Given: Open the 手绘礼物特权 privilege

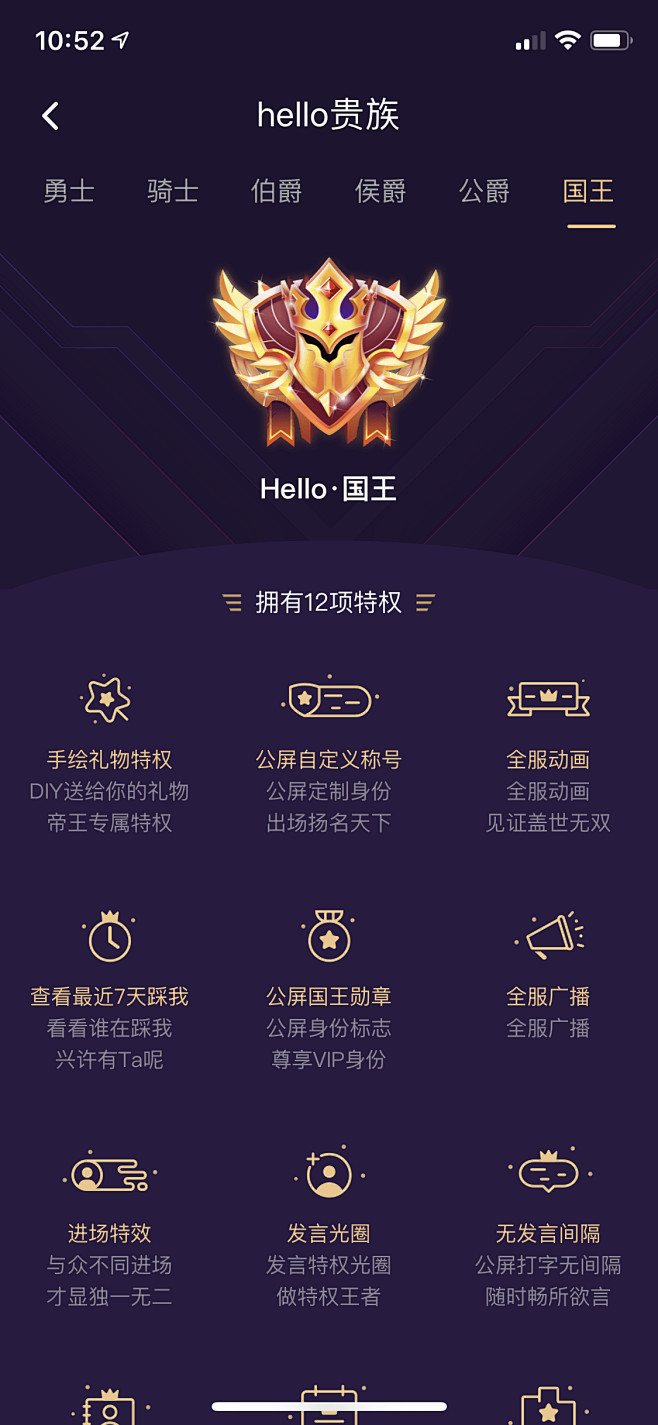Looking at the screenshot, I should (109, 756).
